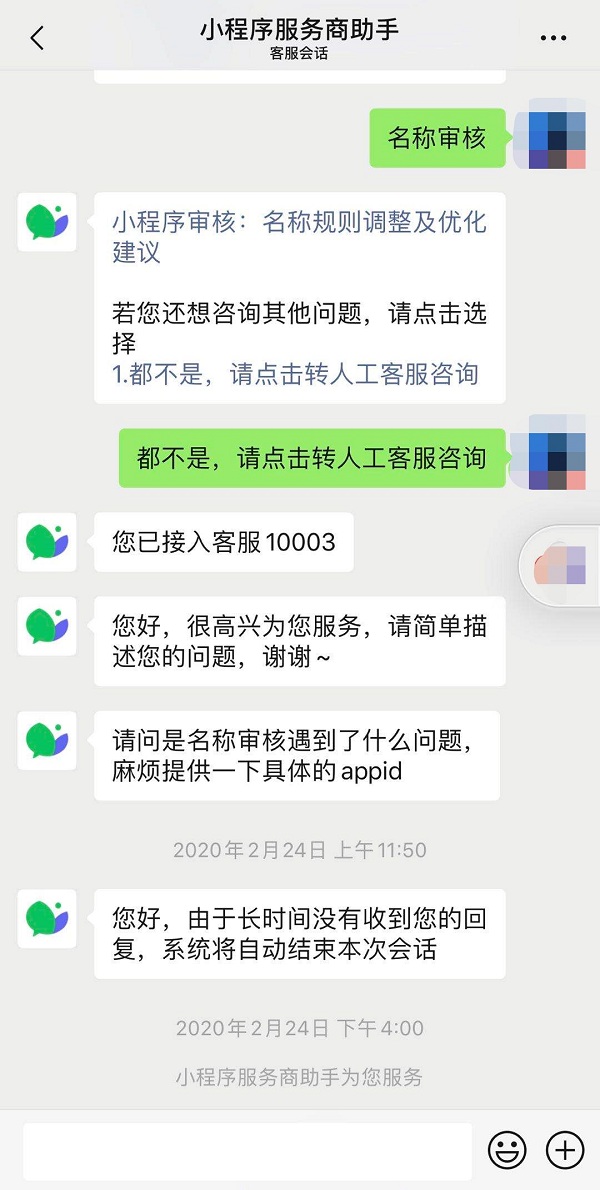View the service avatar beside 您已接入客服 10003
600x1190 pixels.
(x=47, y=542)
